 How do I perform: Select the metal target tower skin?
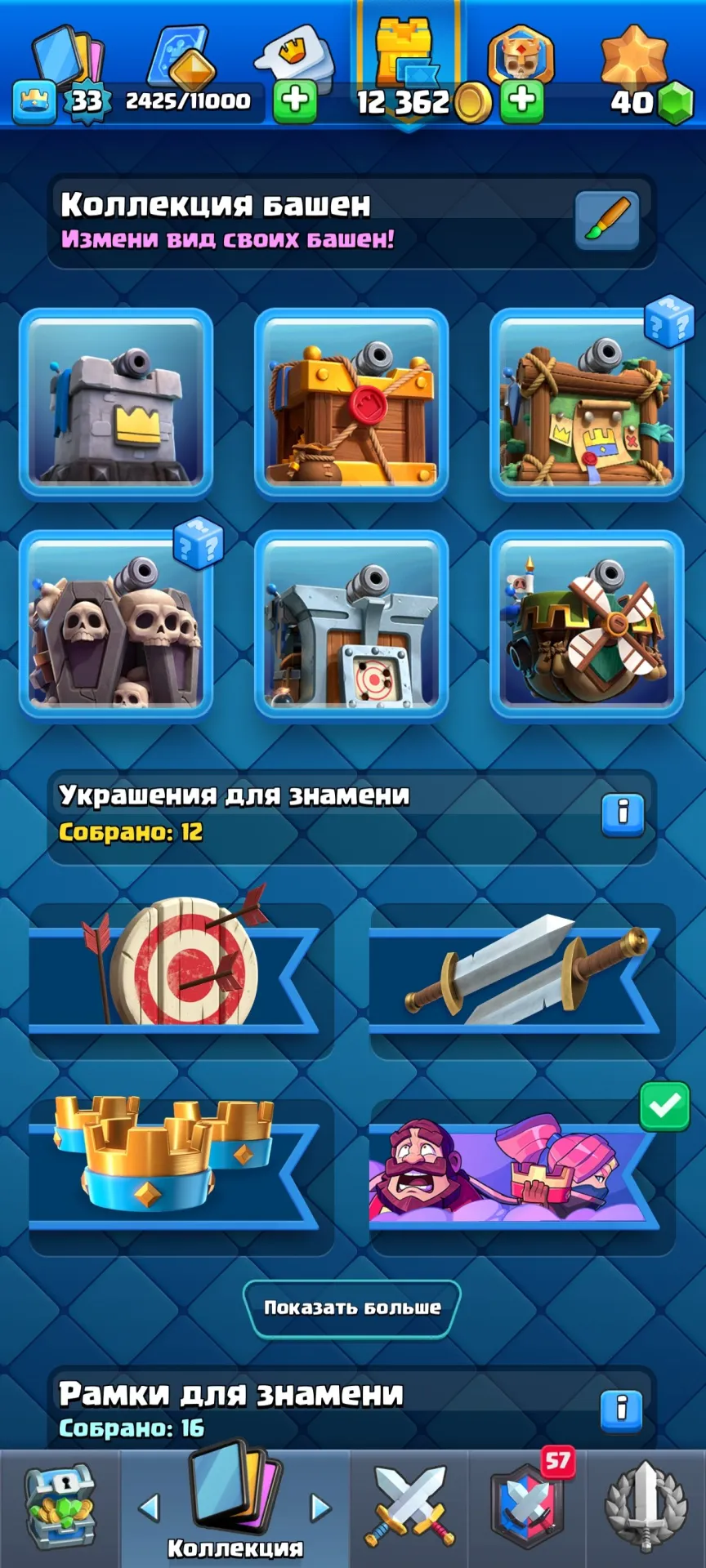tap(351, 625)
